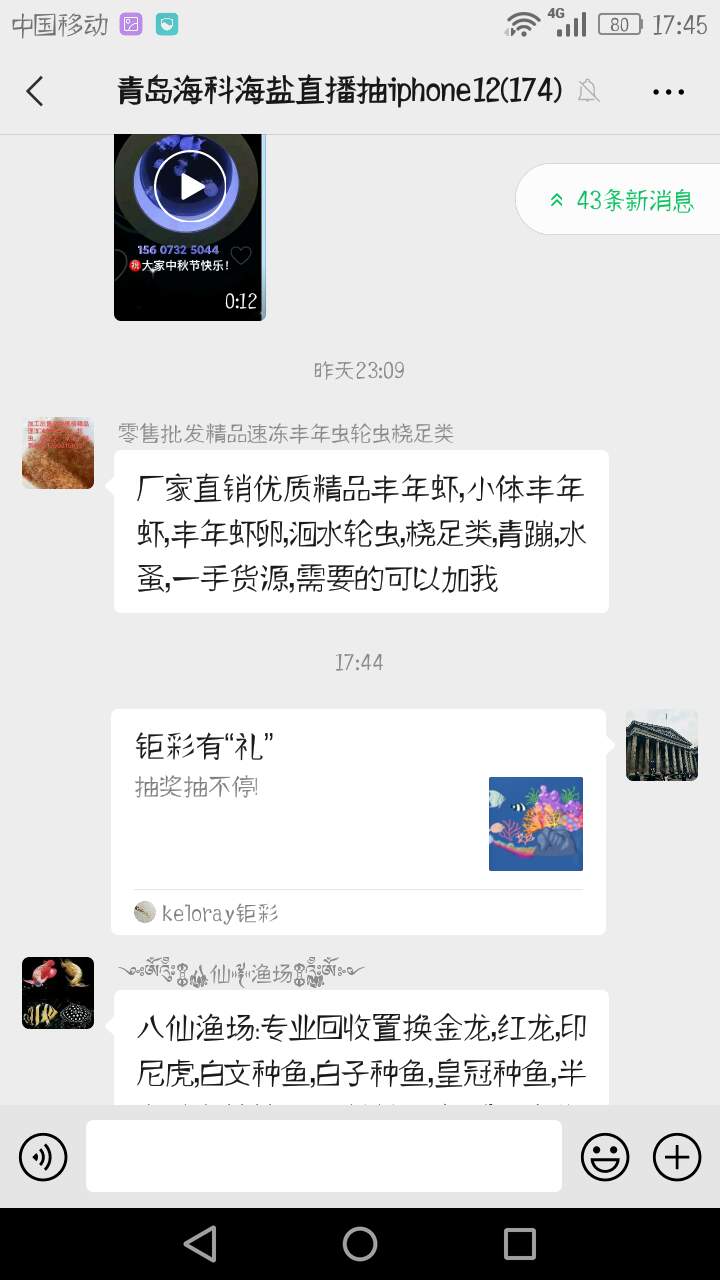Focus the message text field
The height and width of the screenshot is (1280, 720).
point(323,1156)
